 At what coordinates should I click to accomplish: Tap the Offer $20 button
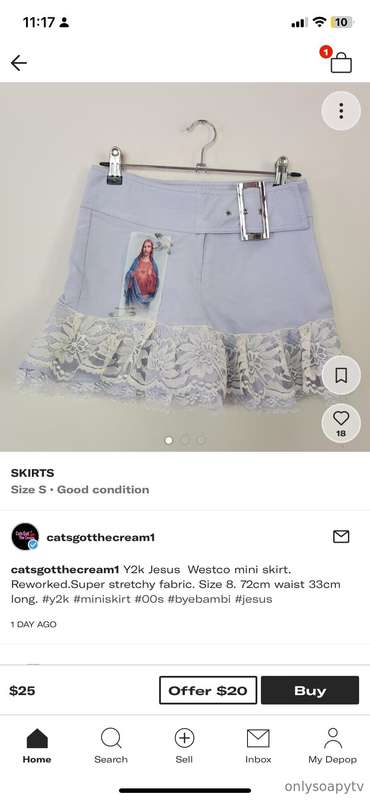point(208,690)
